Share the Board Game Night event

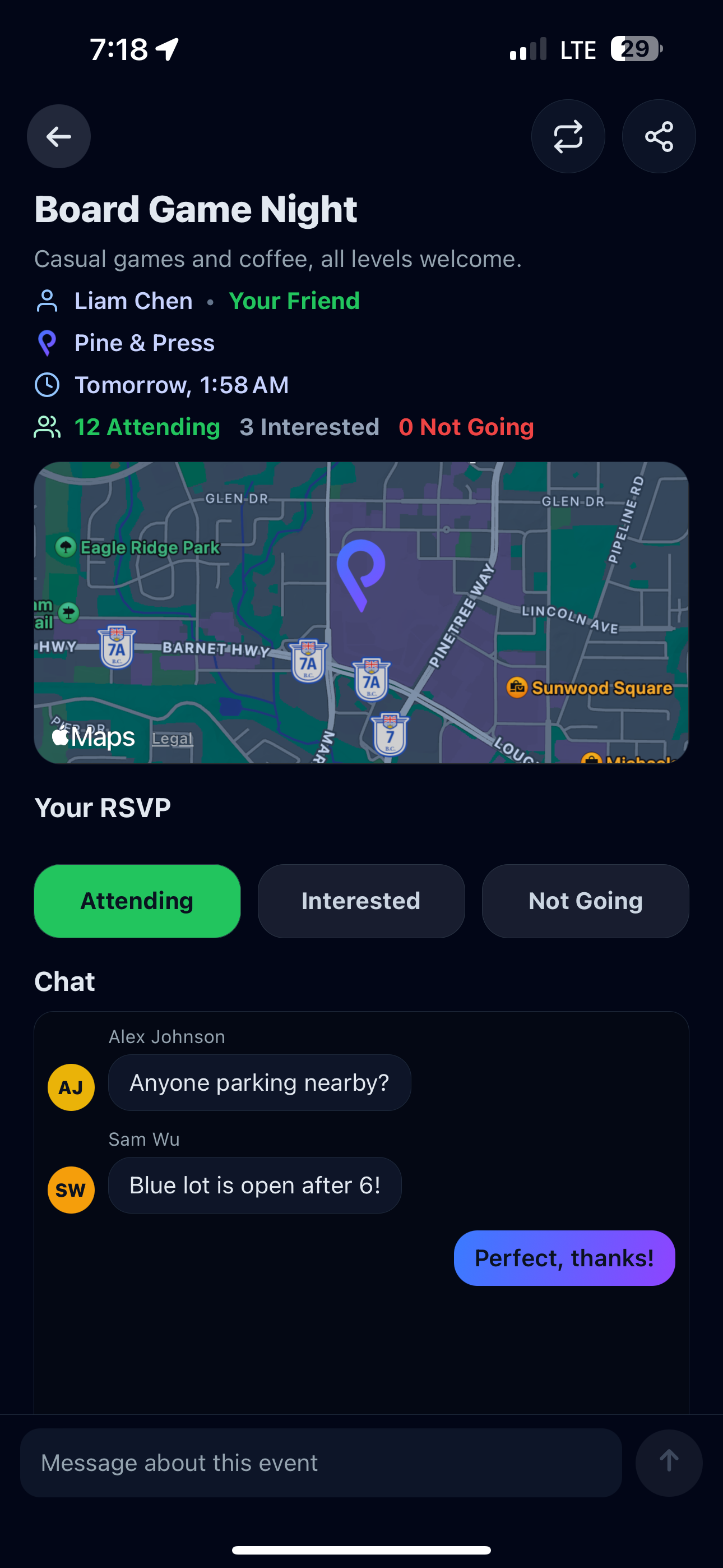pyautogui.click(x=659, y=136)
